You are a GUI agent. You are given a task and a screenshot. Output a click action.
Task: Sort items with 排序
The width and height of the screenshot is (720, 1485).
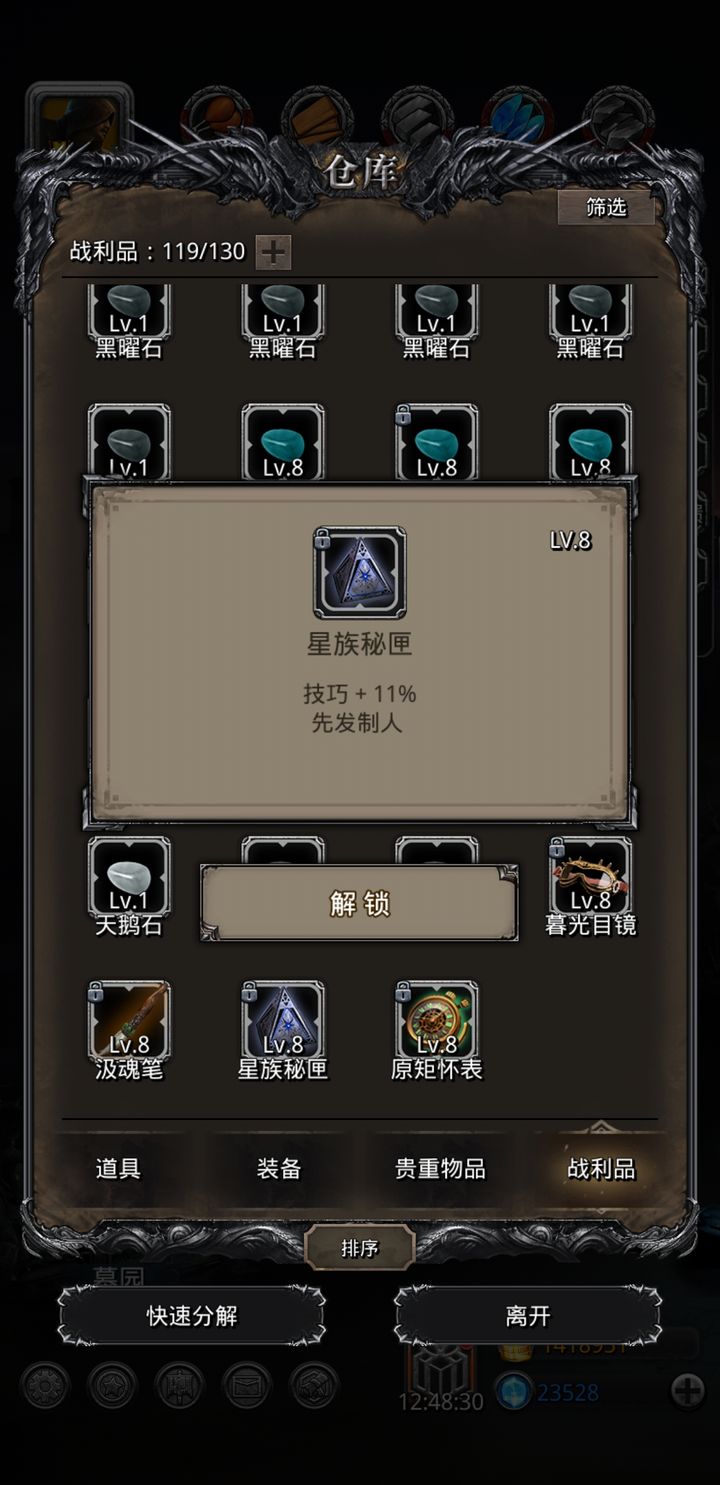(359, 1248)
